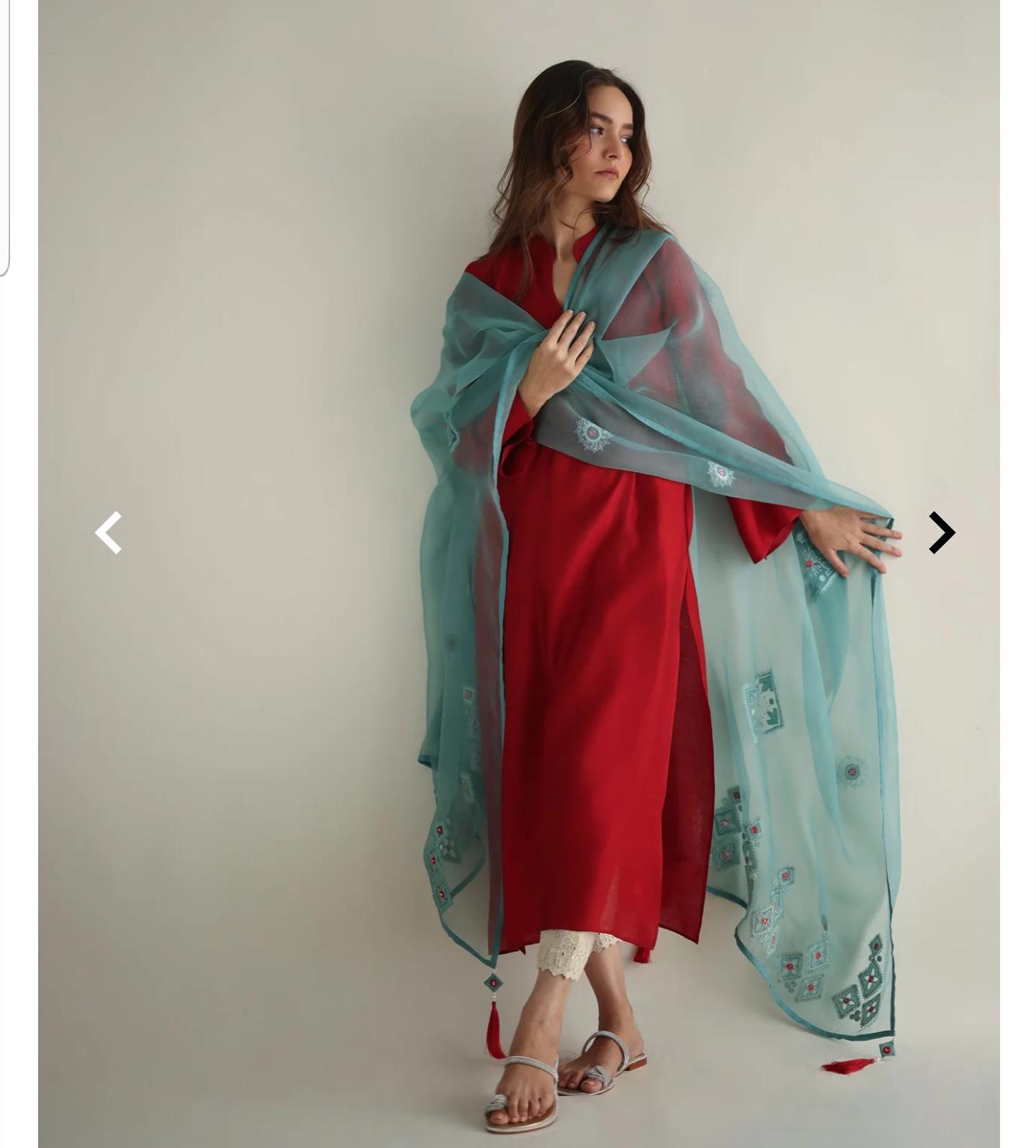
Task: Show the next product image
Action: [x=941, y=533]
